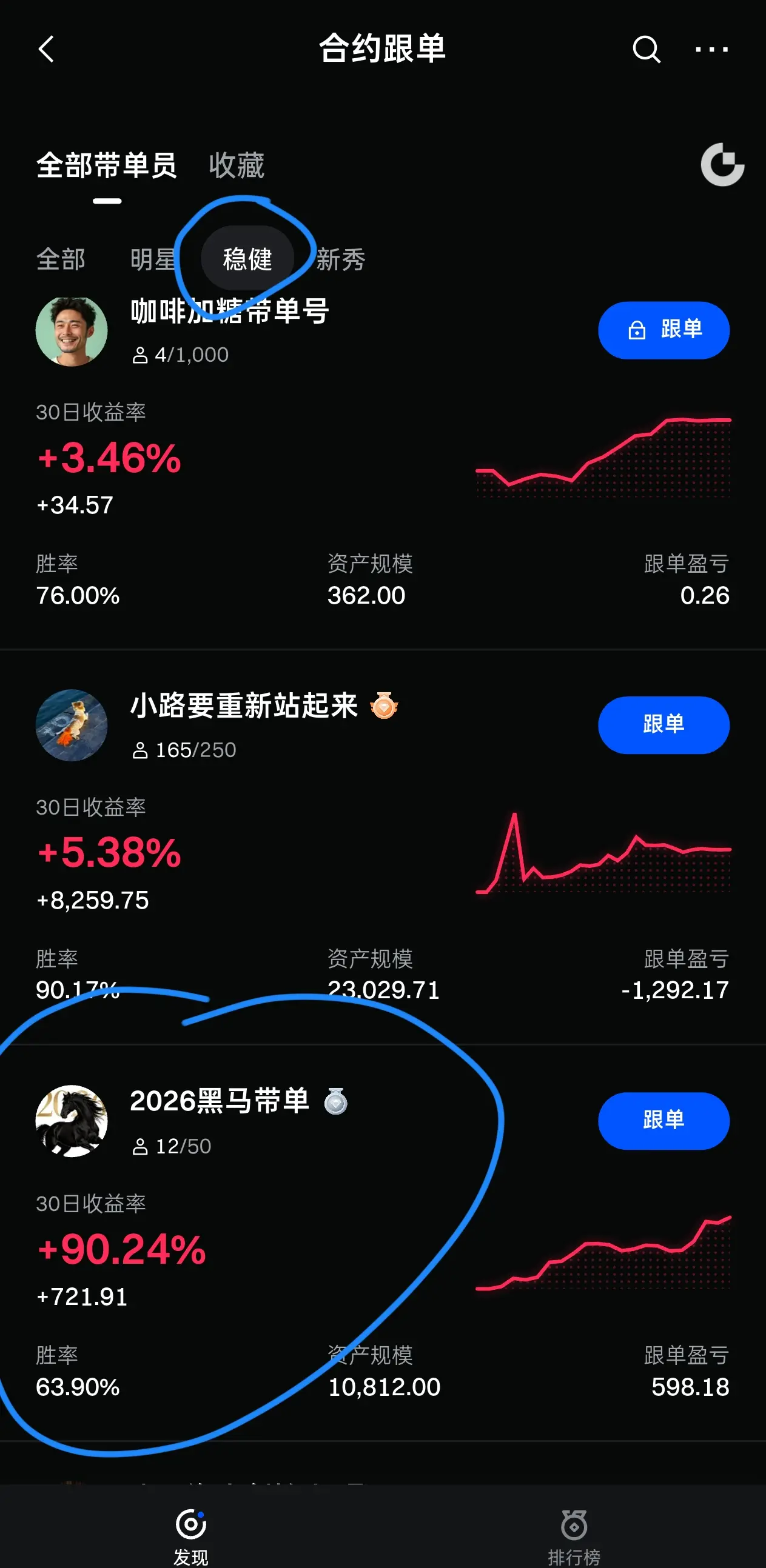Open the three-dot overflow menu
Image resolution: width=766 pixels, height=1568 pixels.
click(711, 48)
